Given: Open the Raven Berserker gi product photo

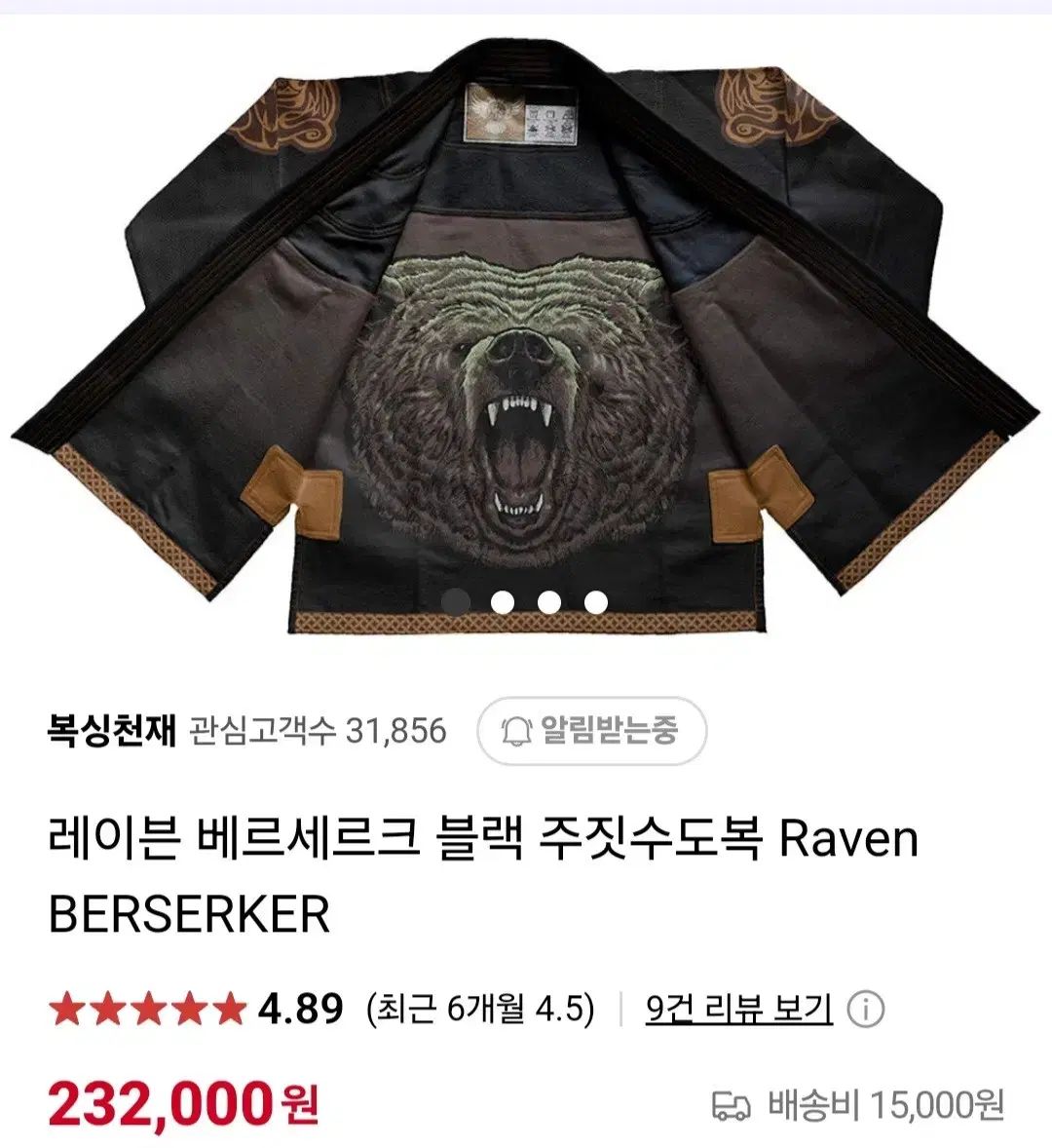Looking at the screenshot, I should (526, 322).
